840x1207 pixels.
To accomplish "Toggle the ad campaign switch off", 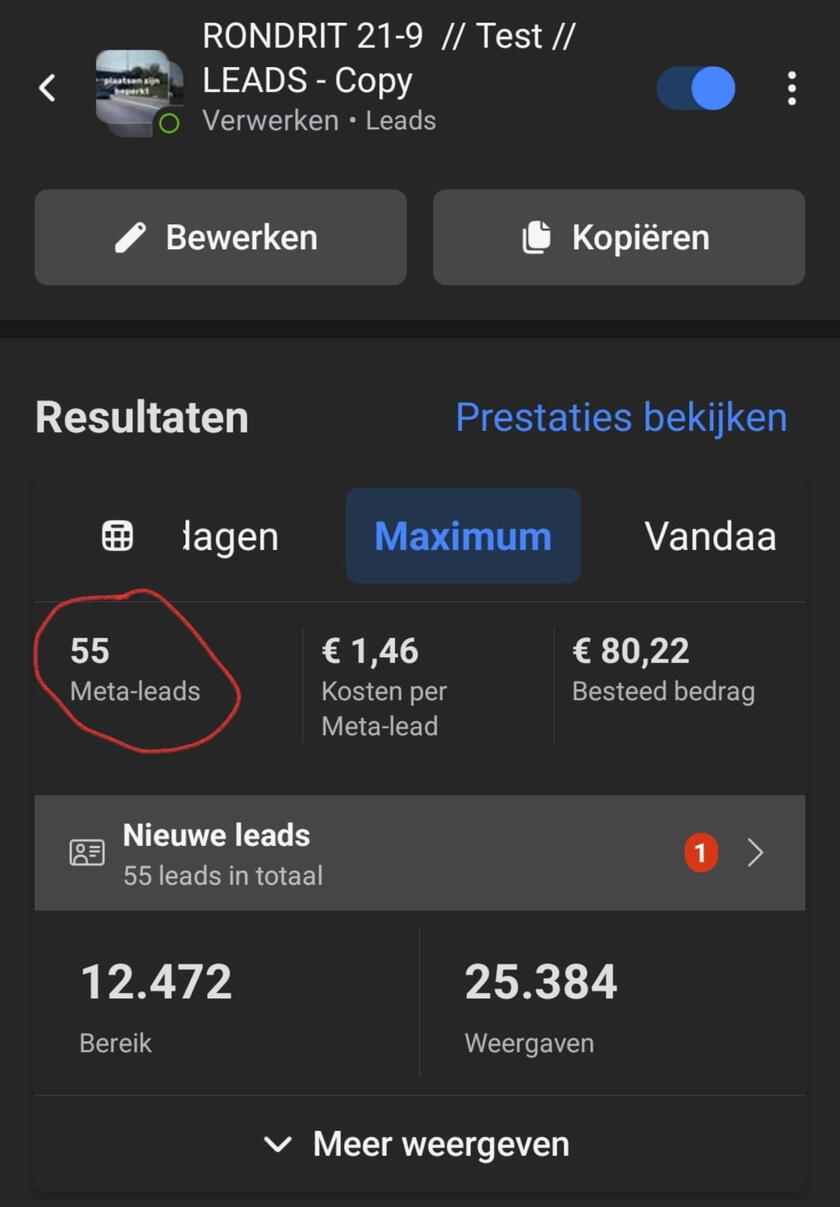I will tap(697, 88).
